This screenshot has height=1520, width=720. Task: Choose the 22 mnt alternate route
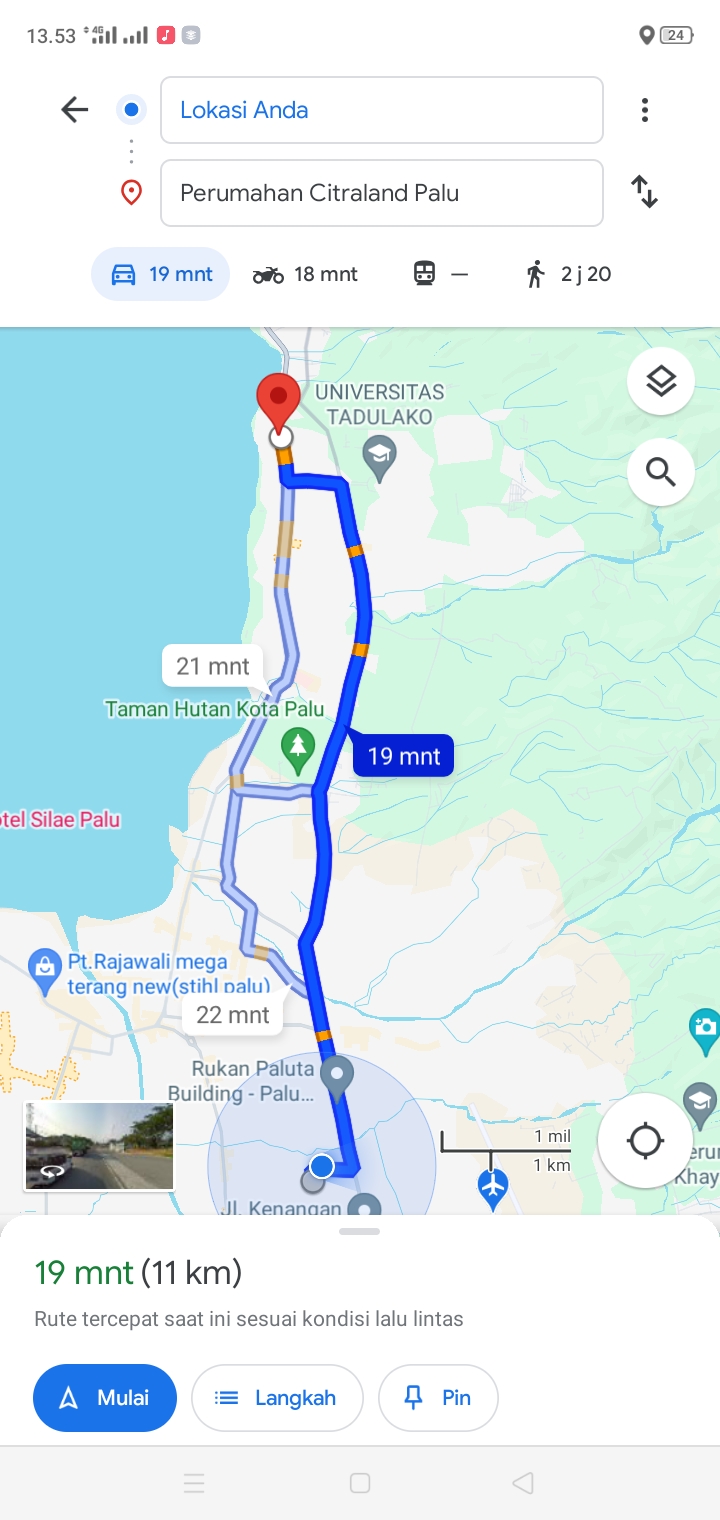coord(233,1015)
